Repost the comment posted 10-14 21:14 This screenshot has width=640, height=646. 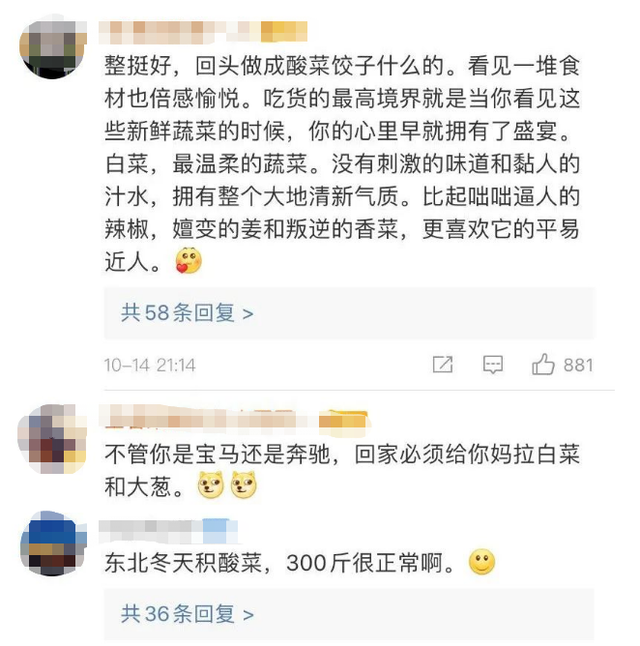(442, 365)
